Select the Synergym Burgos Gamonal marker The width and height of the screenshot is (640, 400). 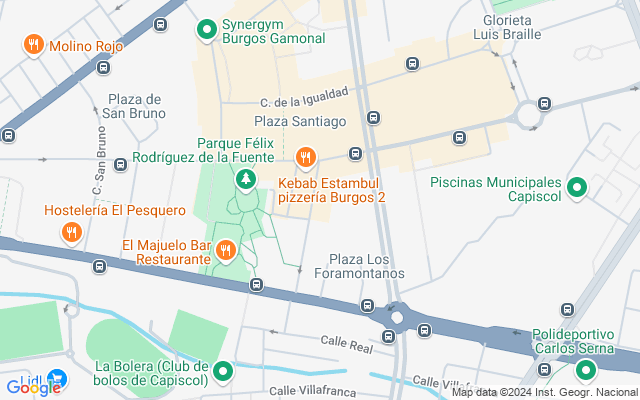207,31
